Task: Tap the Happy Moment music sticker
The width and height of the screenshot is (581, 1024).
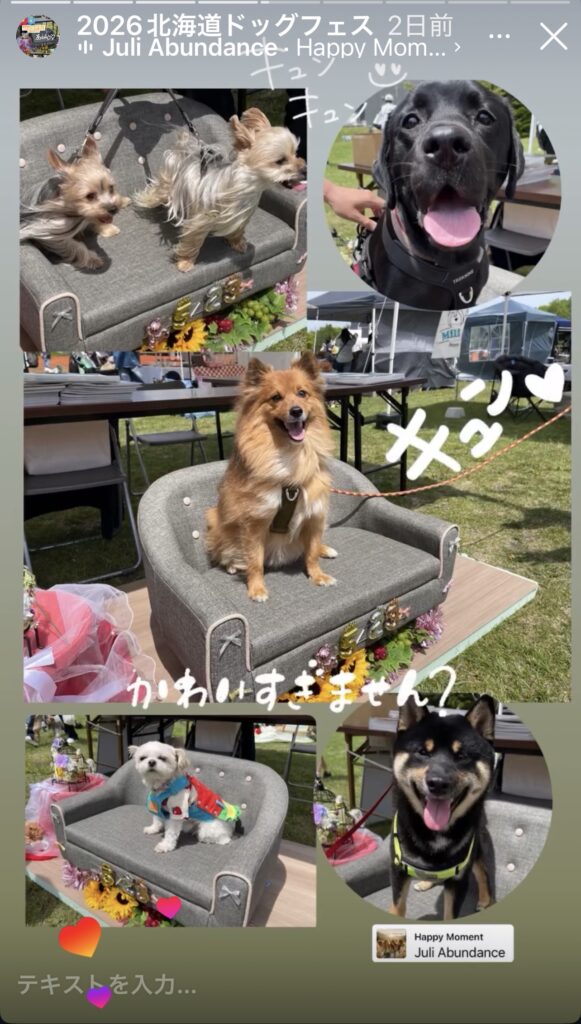Action: [443, 943]
